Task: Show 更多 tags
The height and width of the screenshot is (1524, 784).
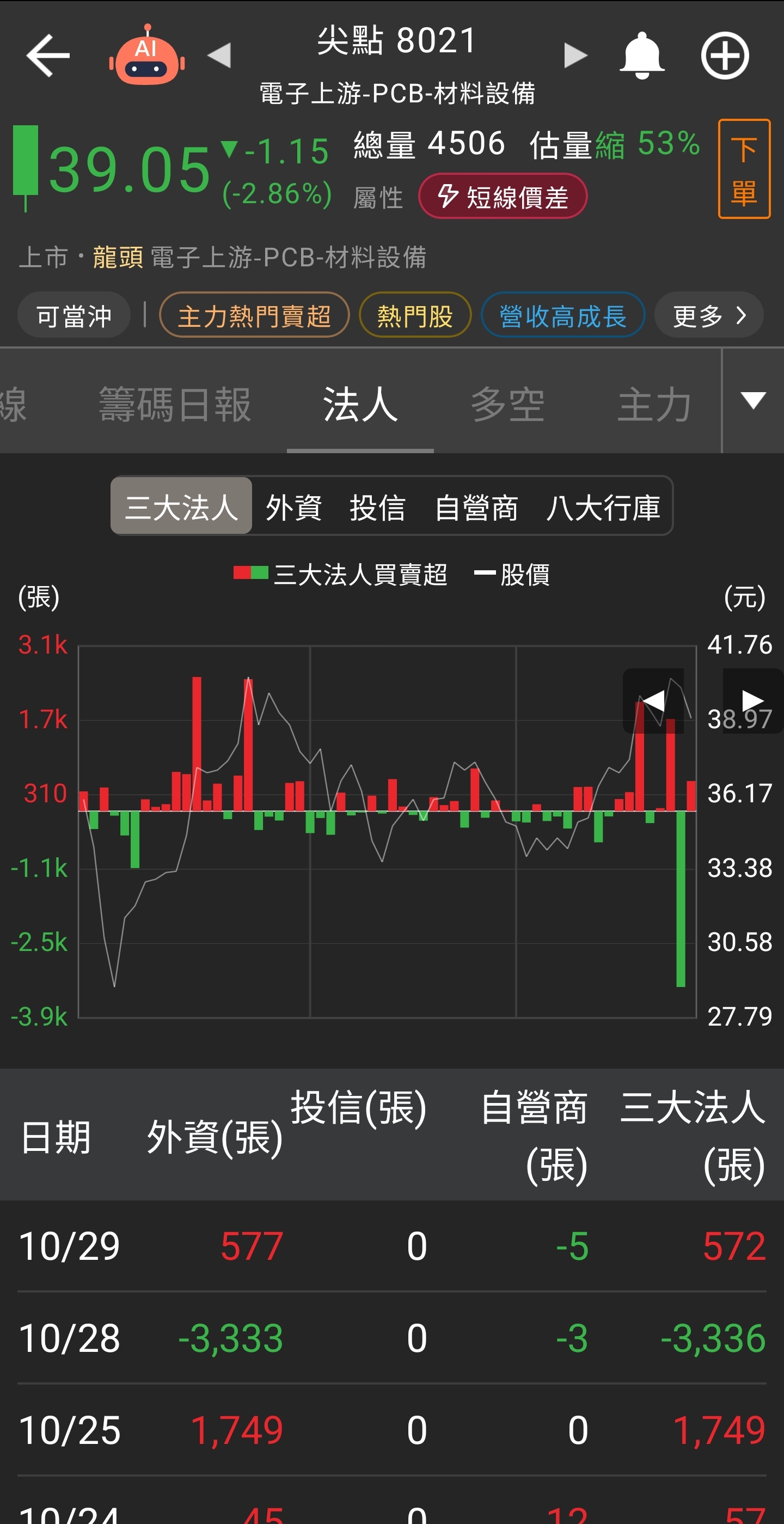Action: 709,315
